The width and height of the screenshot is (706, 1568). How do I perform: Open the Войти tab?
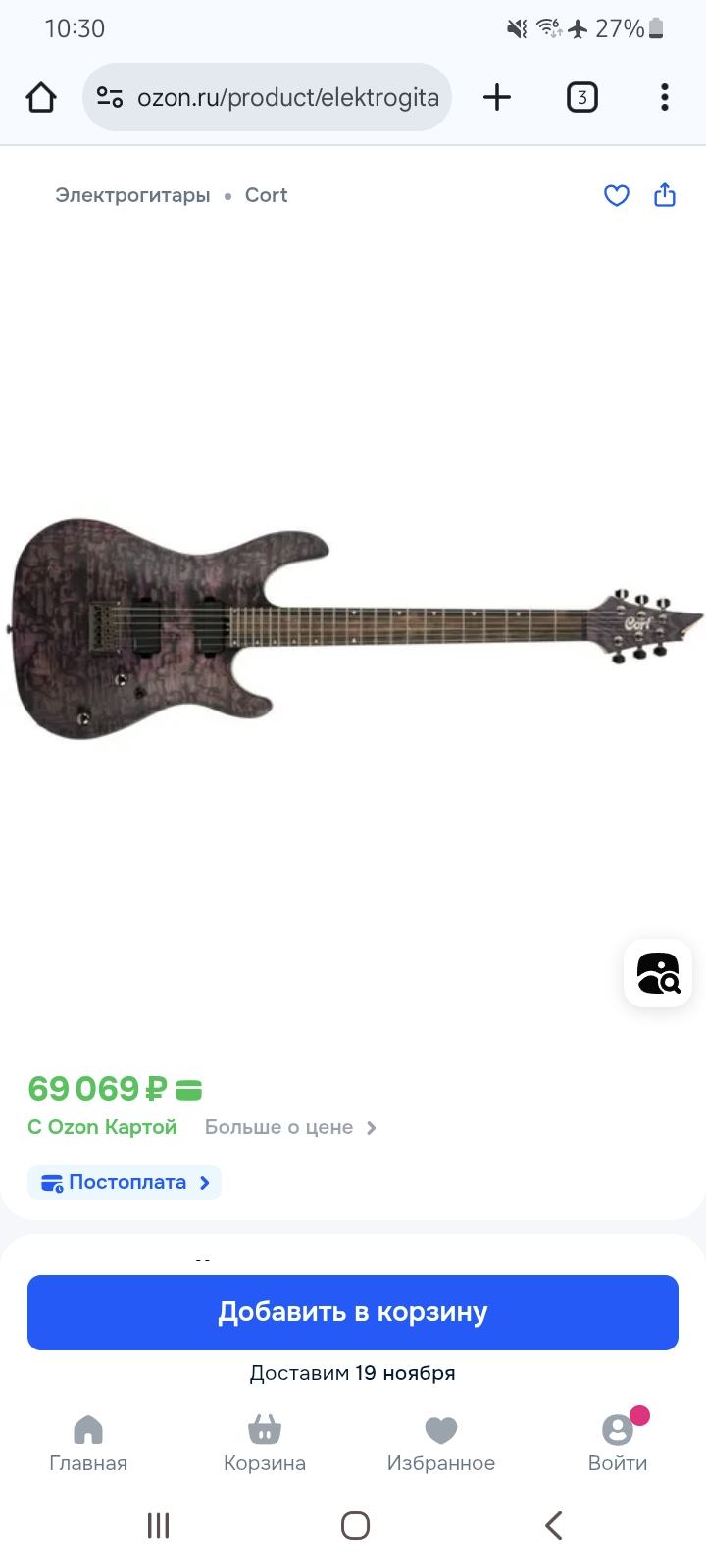coord(618,1444)
